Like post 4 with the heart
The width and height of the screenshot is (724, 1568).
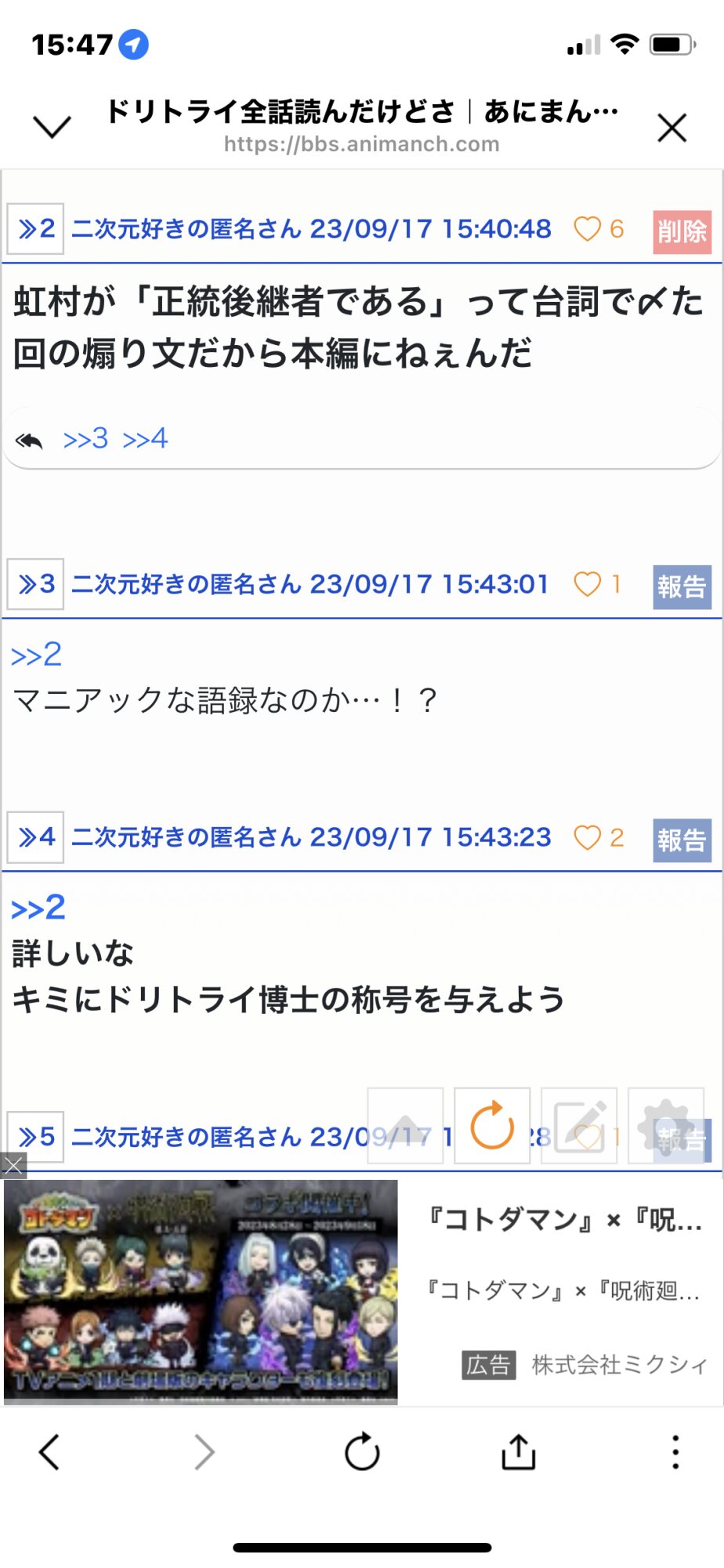pos(587,837)
